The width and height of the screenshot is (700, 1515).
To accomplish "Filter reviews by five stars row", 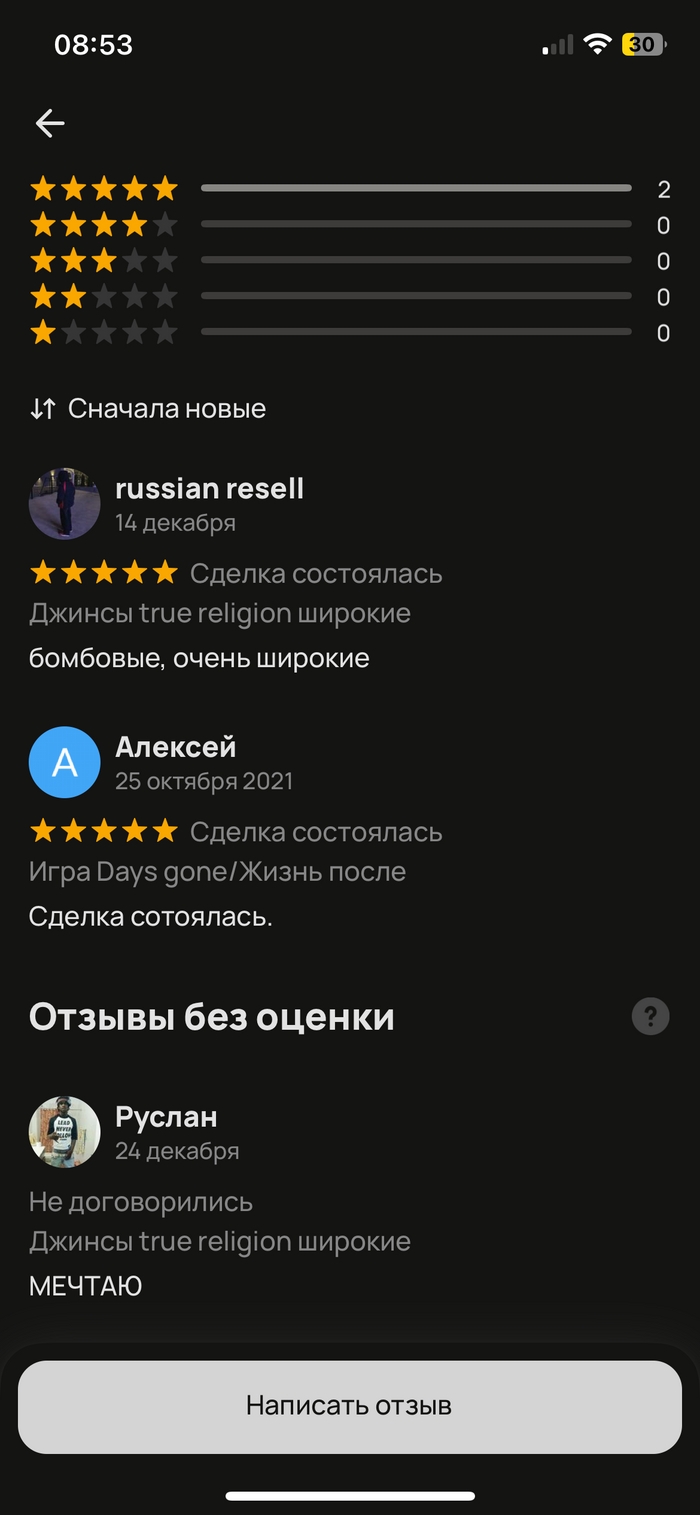I will 350,188.
